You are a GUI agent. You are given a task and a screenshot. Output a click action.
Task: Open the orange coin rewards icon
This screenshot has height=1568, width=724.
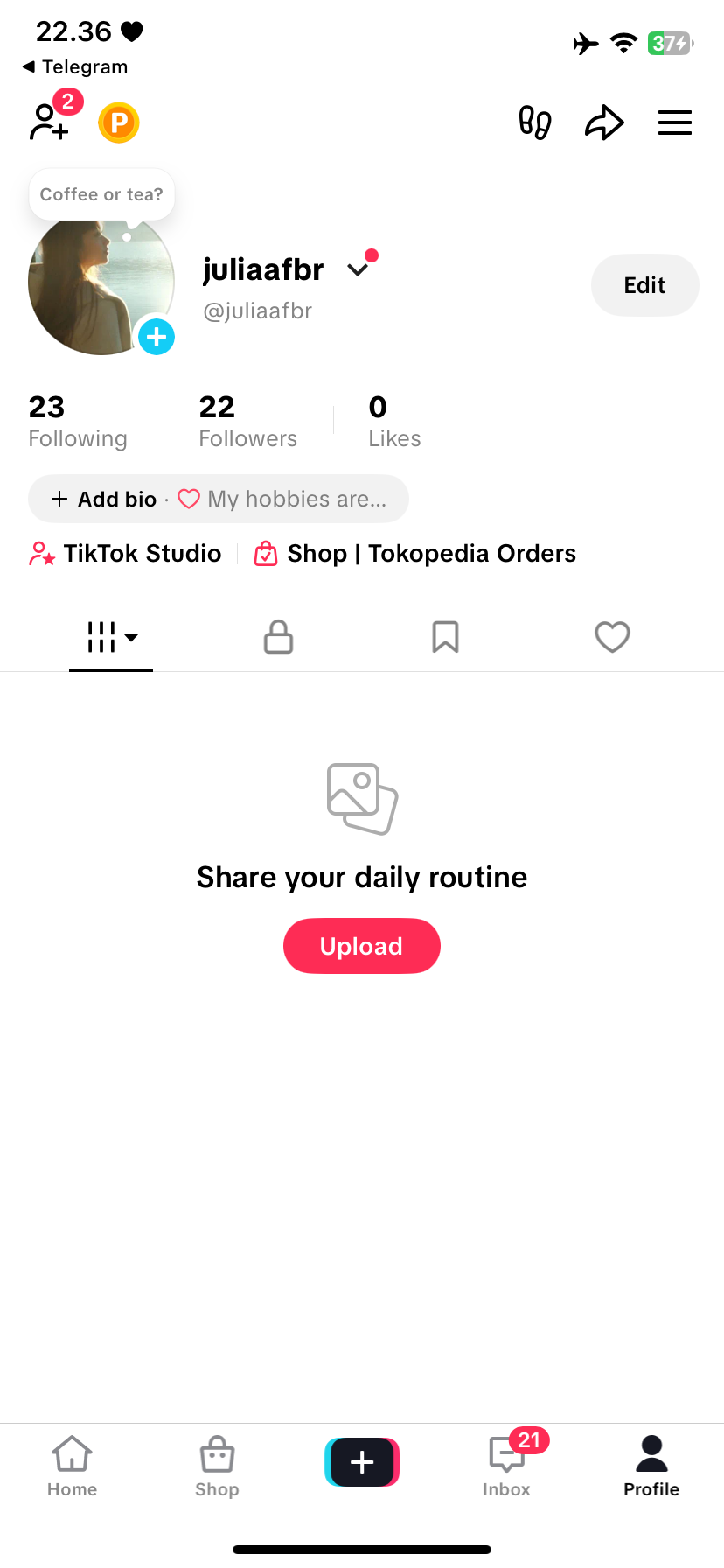pos(119,122)
